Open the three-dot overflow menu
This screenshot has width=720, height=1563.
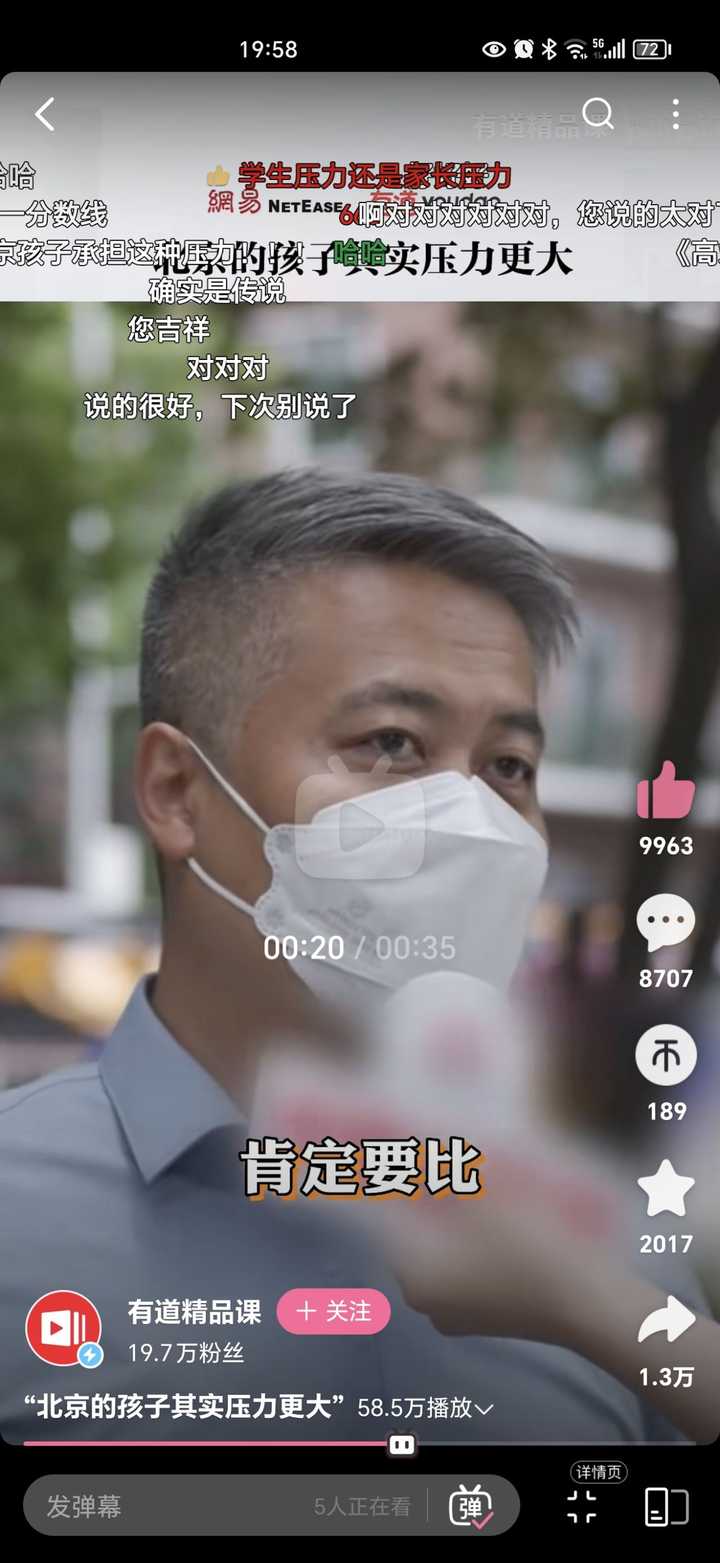[676, 114]
